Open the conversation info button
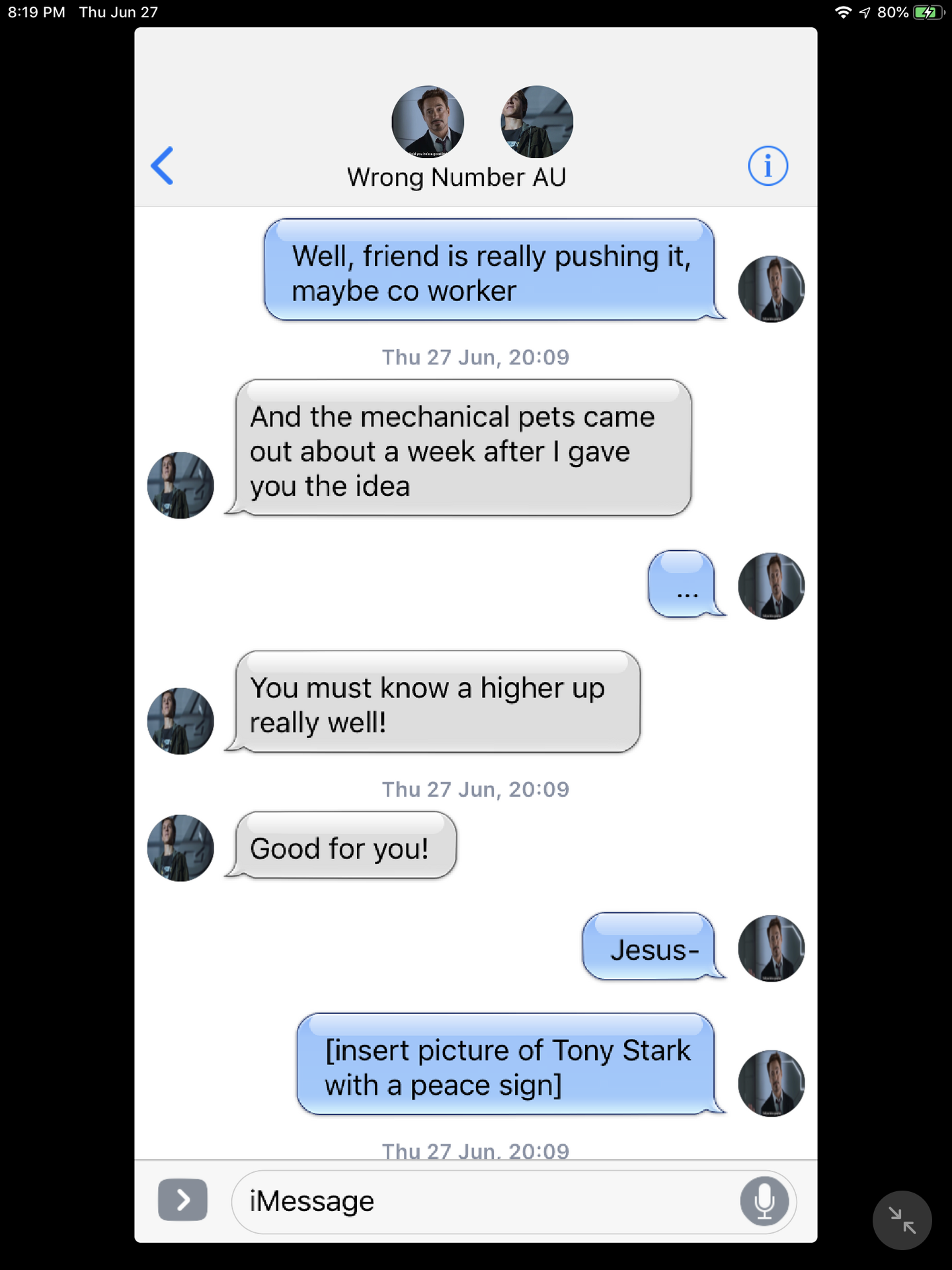The height and width of the screenshot is (1270, 952). point(768,165)
